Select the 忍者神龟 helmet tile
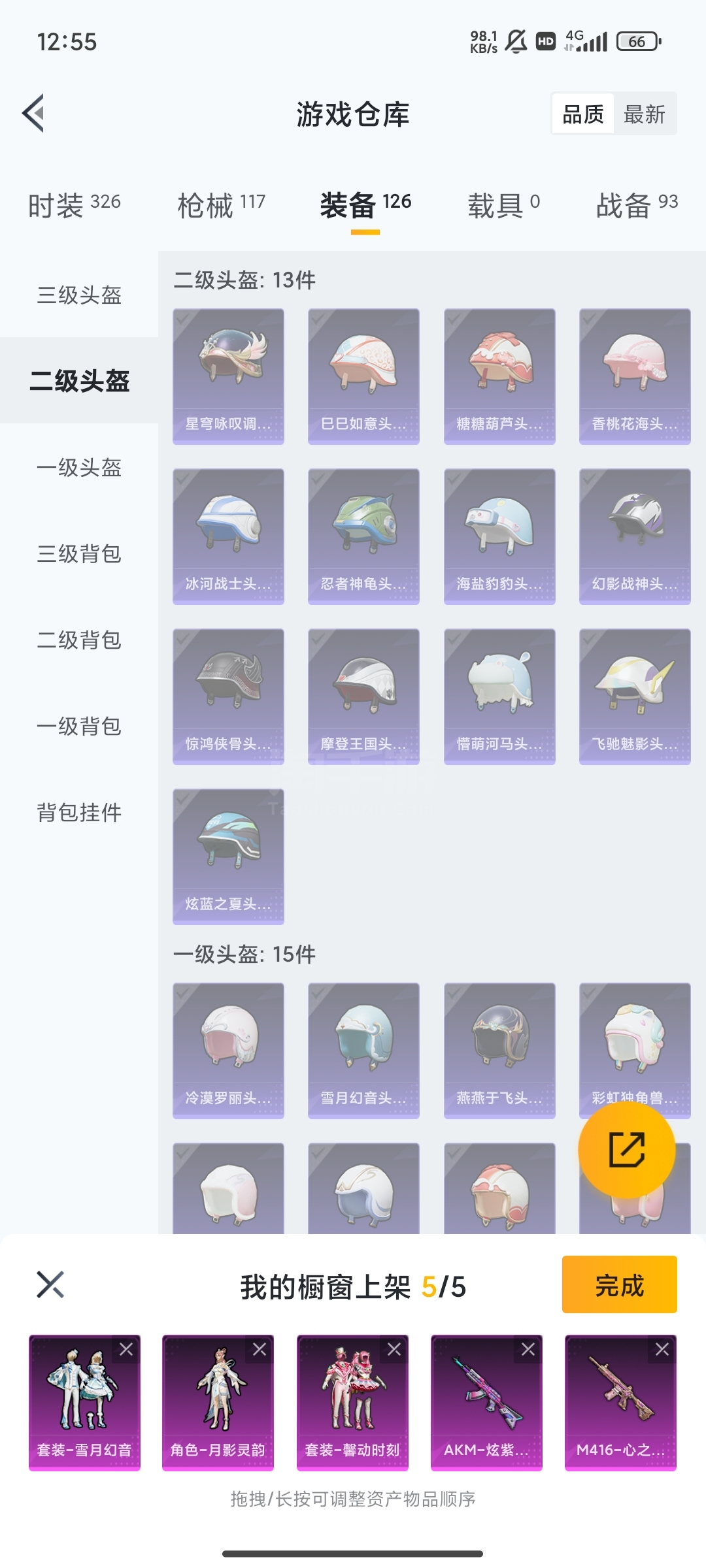The image size is (706, 1568). point(363,536)
